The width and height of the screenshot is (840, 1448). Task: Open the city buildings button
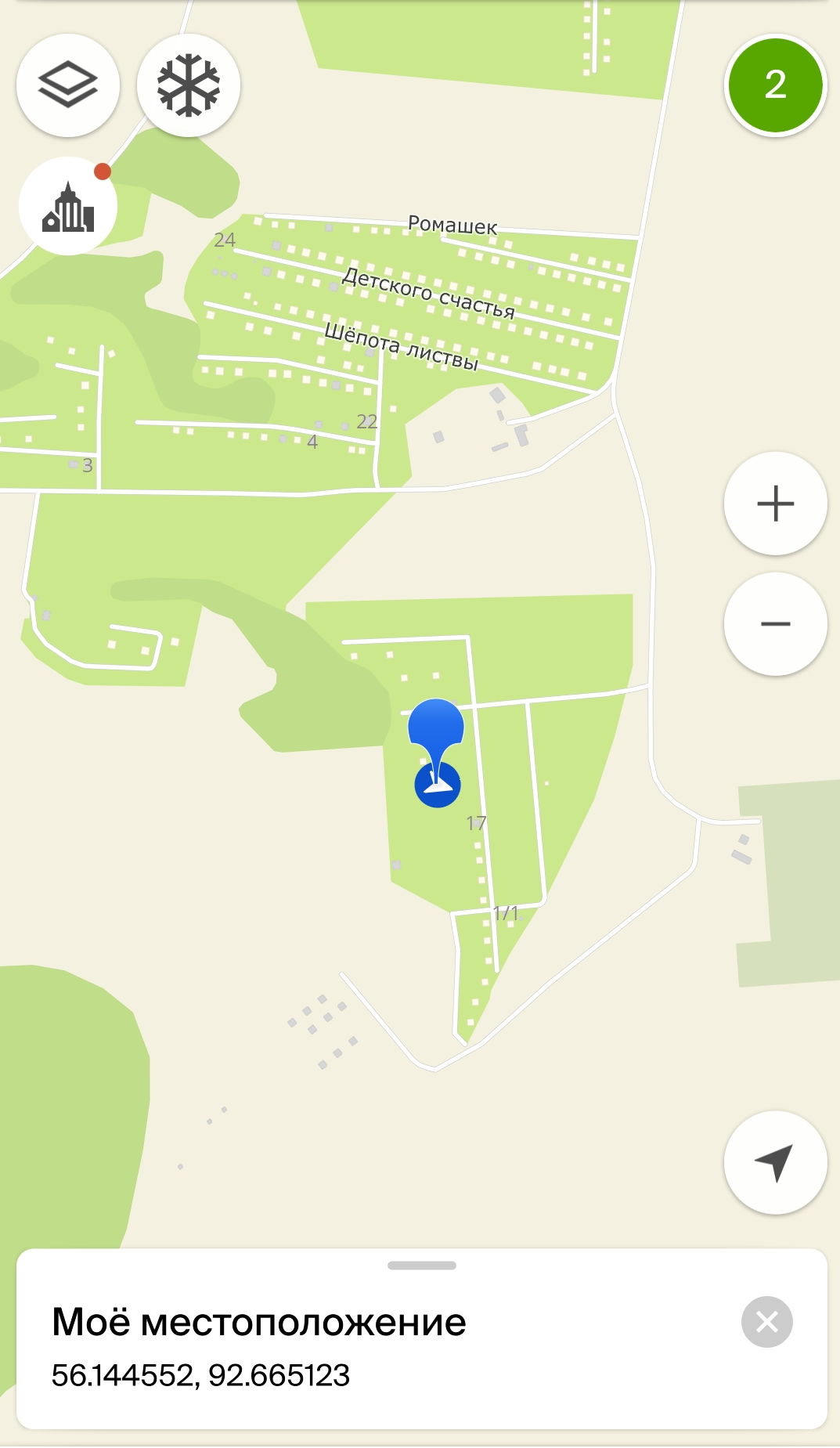point(68,206)
